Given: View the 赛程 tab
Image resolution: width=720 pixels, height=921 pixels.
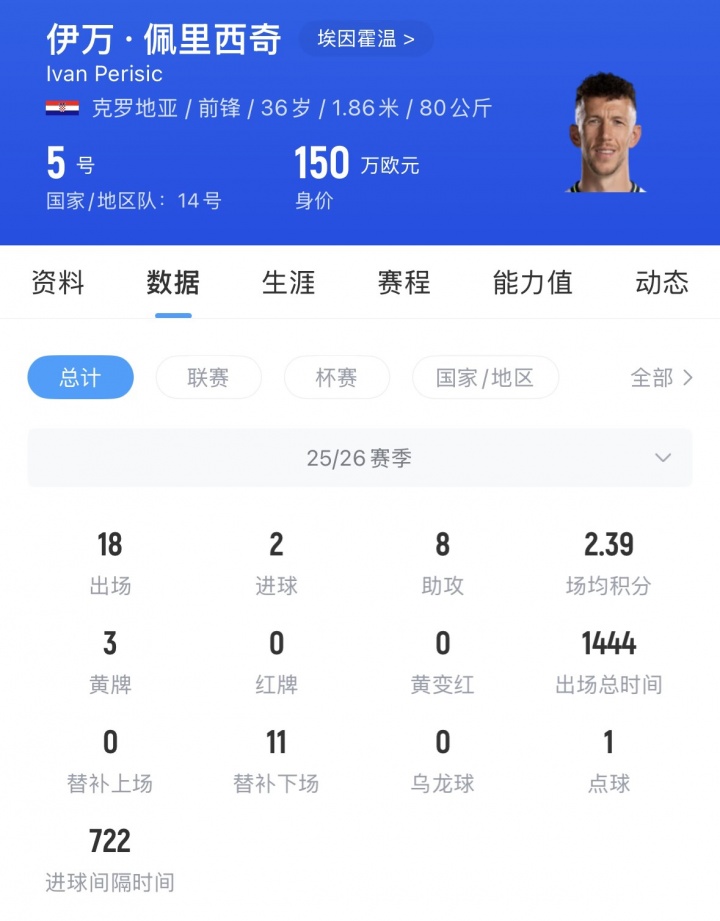Looking at the screenshot, I should pos(404,283).
